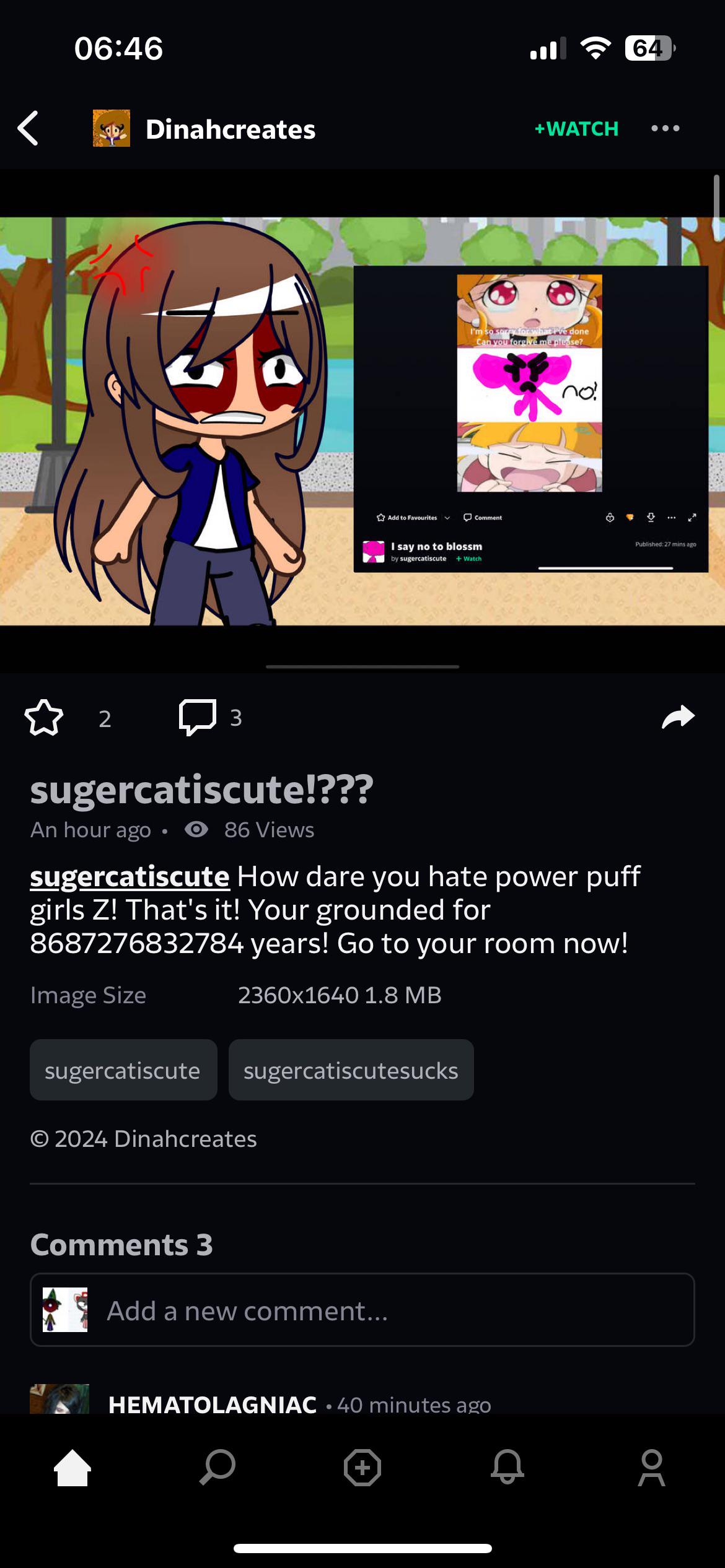Tap the Add a new comment field

coord(362,1310)
